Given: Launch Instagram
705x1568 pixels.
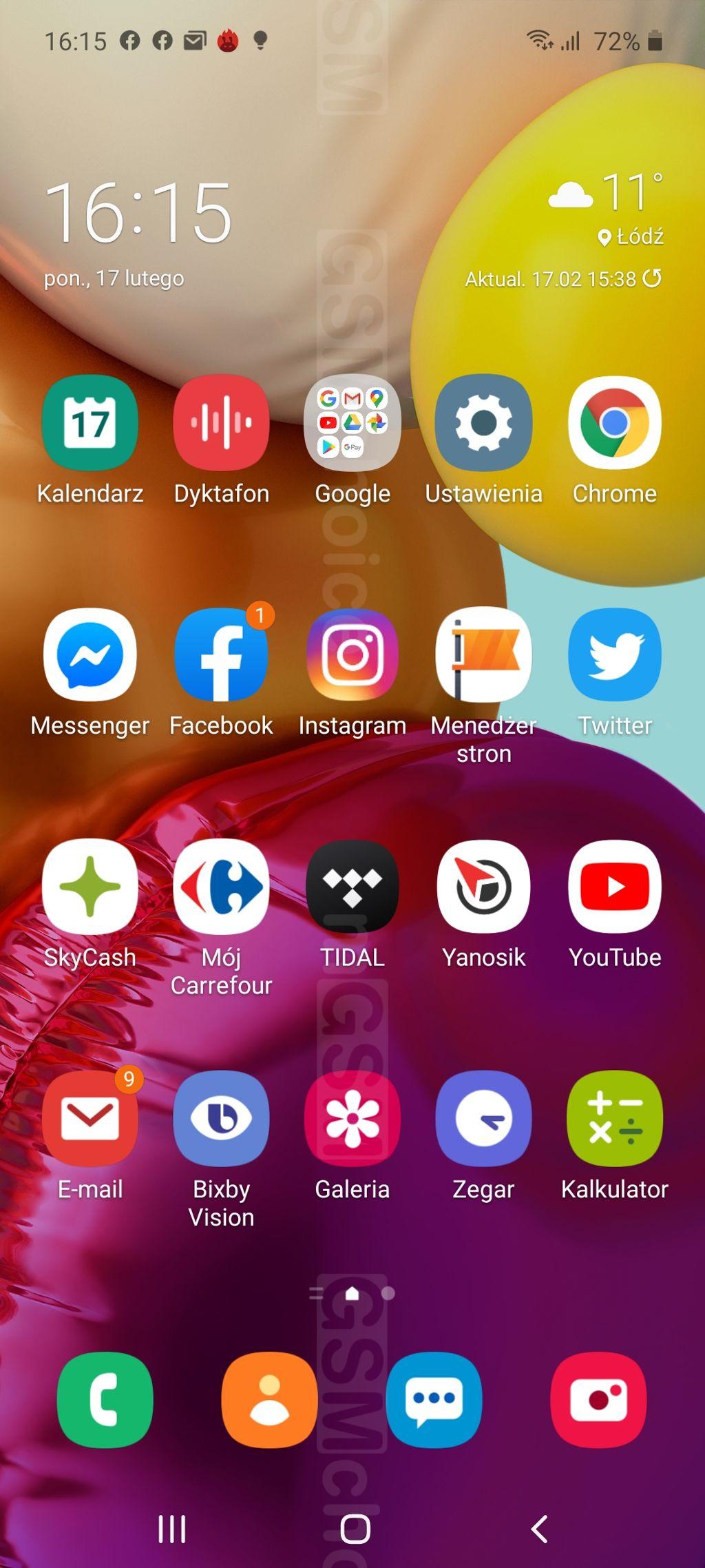Looking at the screenshot, I should pyautogui.click(x=352, y=655).
